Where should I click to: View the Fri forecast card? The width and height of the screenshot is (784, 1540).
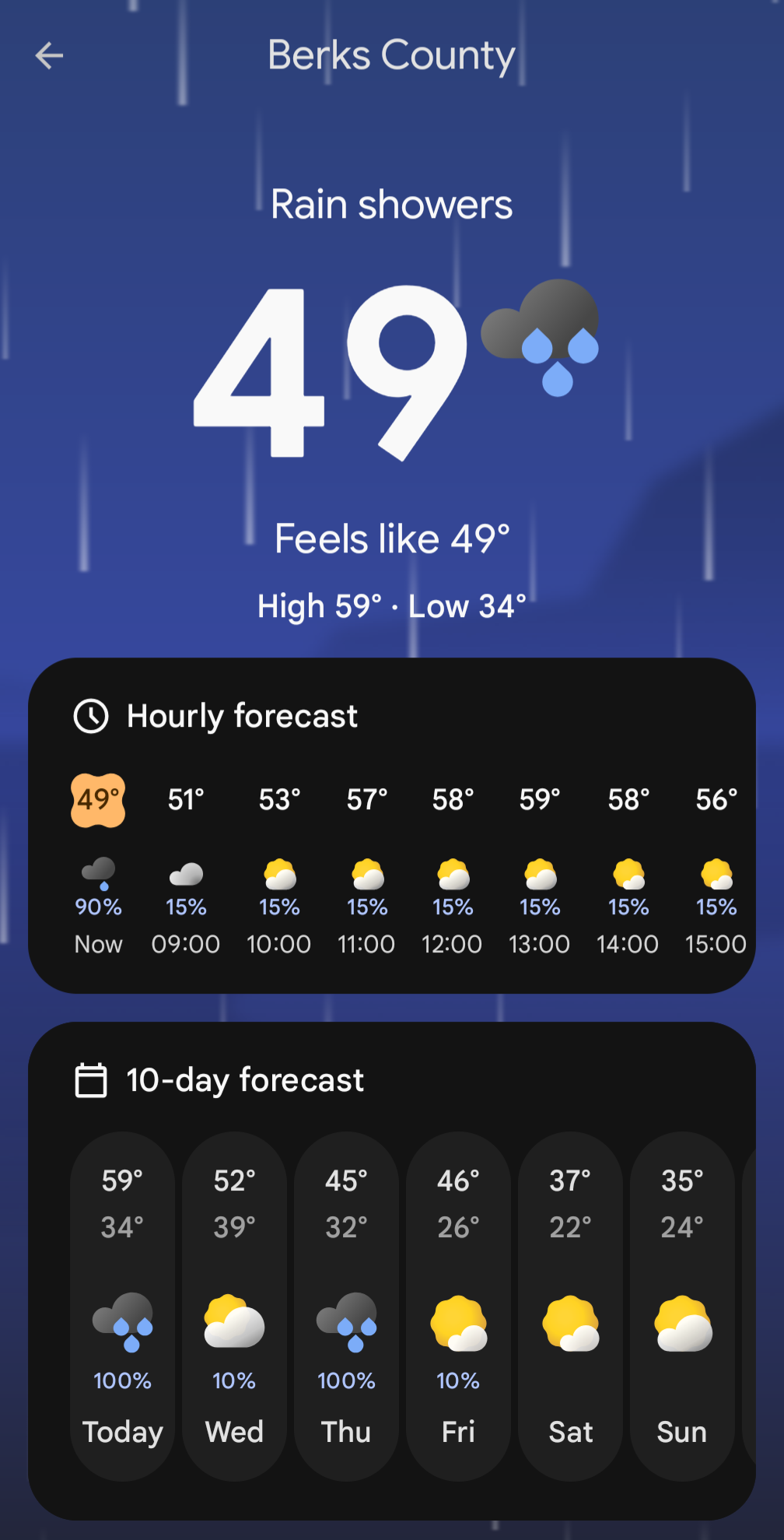coord(458,1306)
